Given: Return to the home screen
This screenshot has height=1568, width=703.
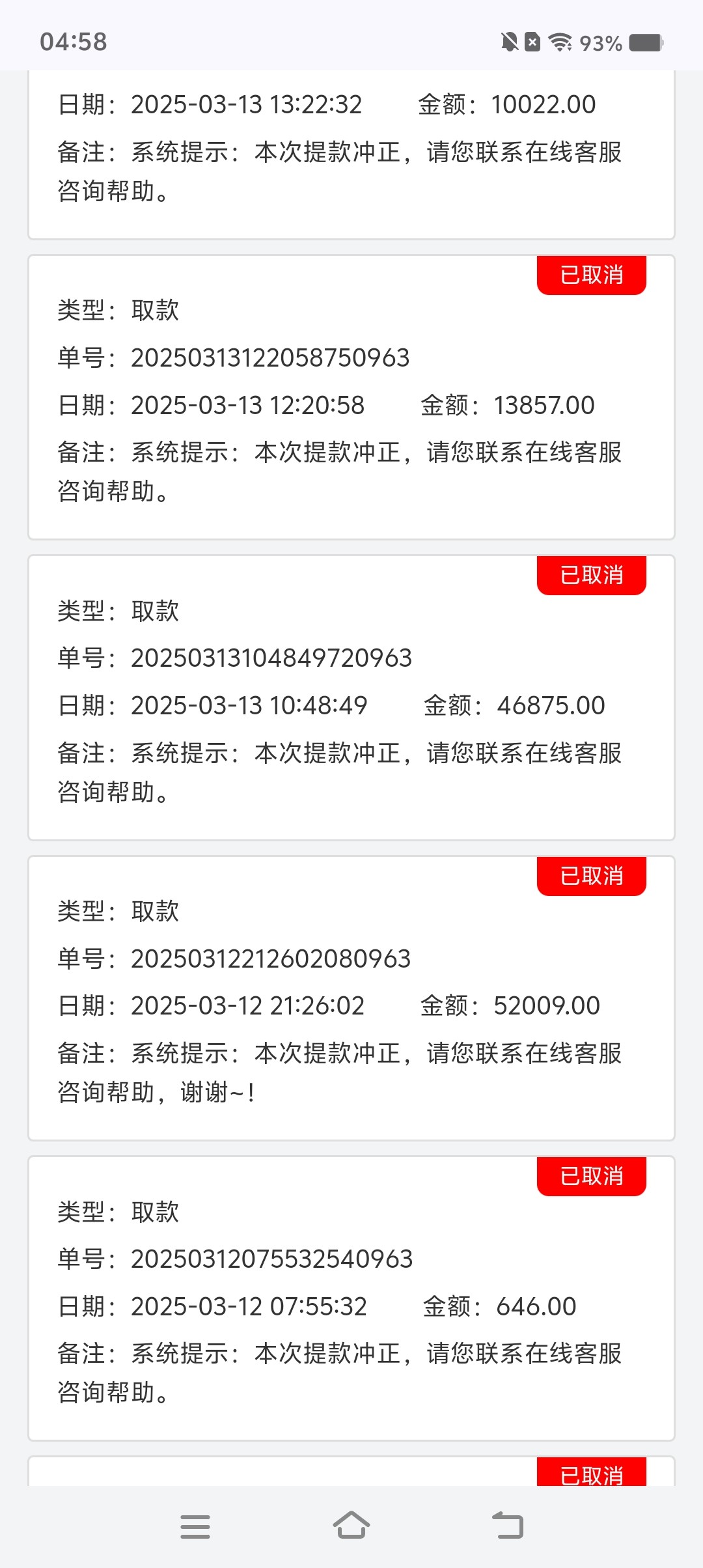Looking at the screenshot, I should tap(351, 1526).
